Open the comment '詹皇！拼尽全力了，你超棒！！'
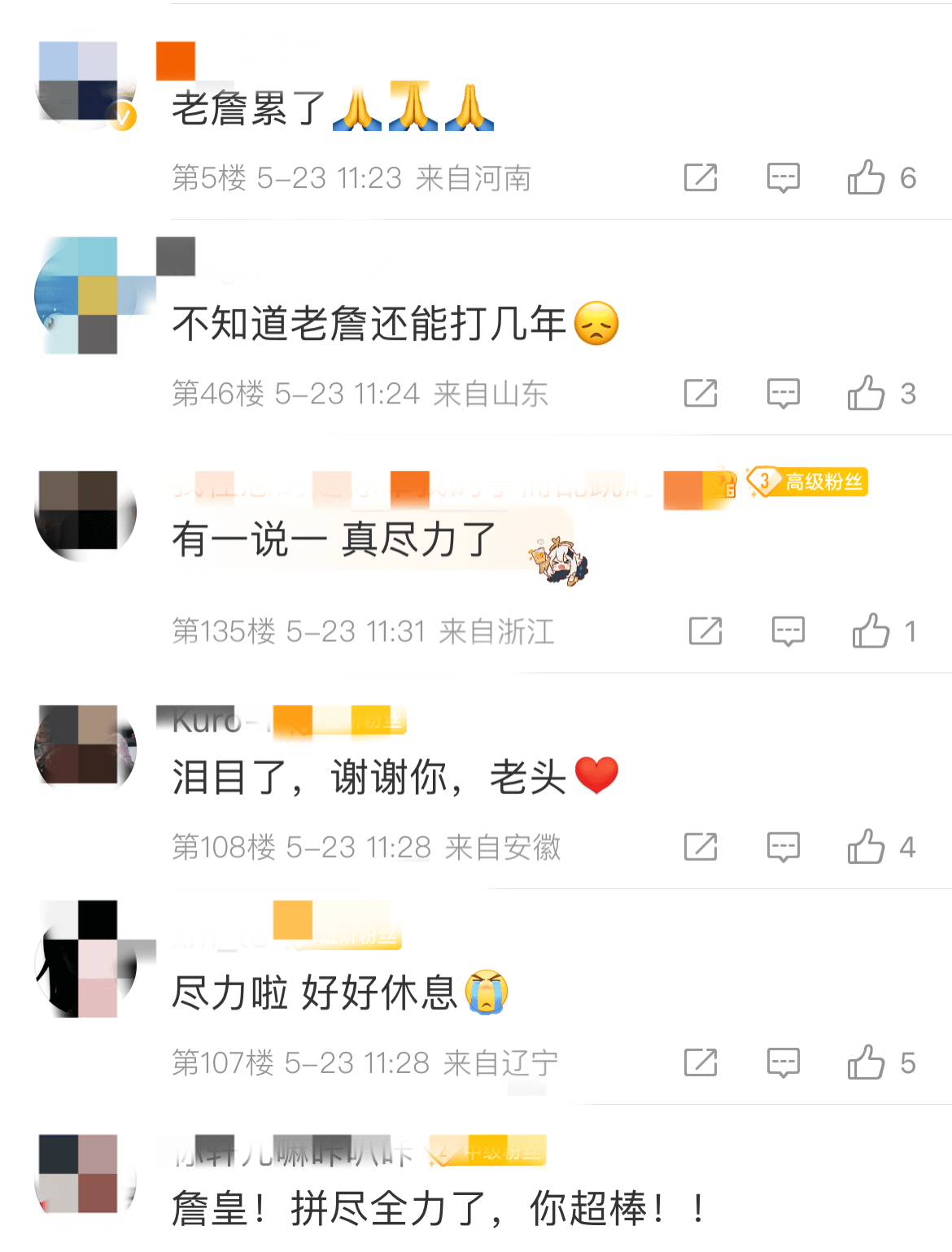This screenshot has width=952, height=1252. [x=438, y=1209]
